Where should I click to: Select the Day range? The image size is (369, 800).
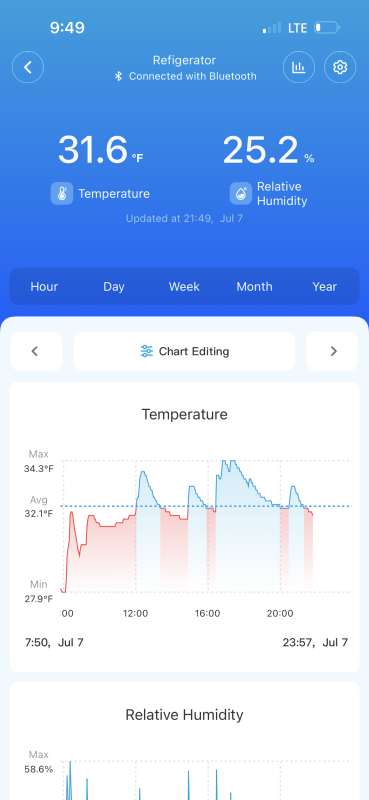click(114, 287)
